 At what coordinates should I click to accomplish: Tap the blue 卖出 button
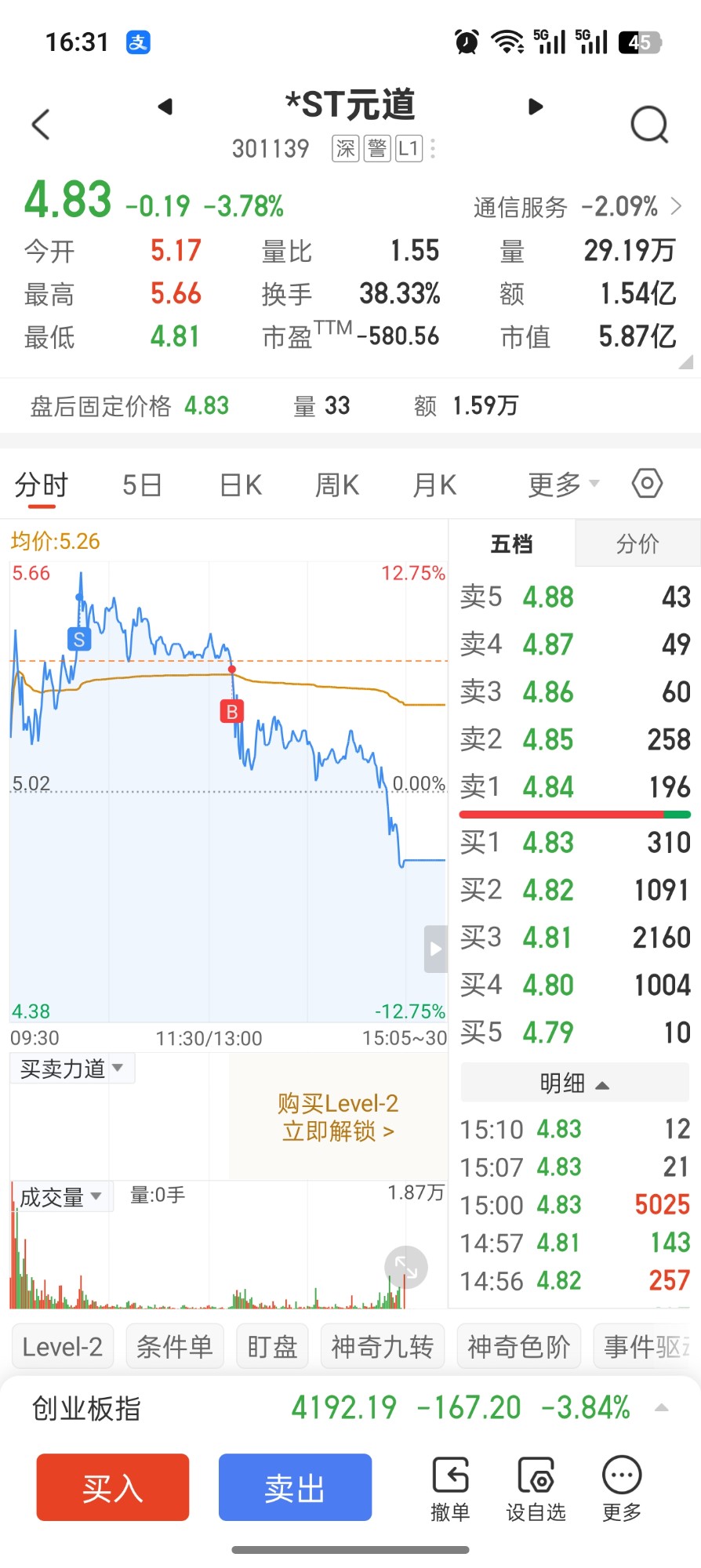point(295,1487)
